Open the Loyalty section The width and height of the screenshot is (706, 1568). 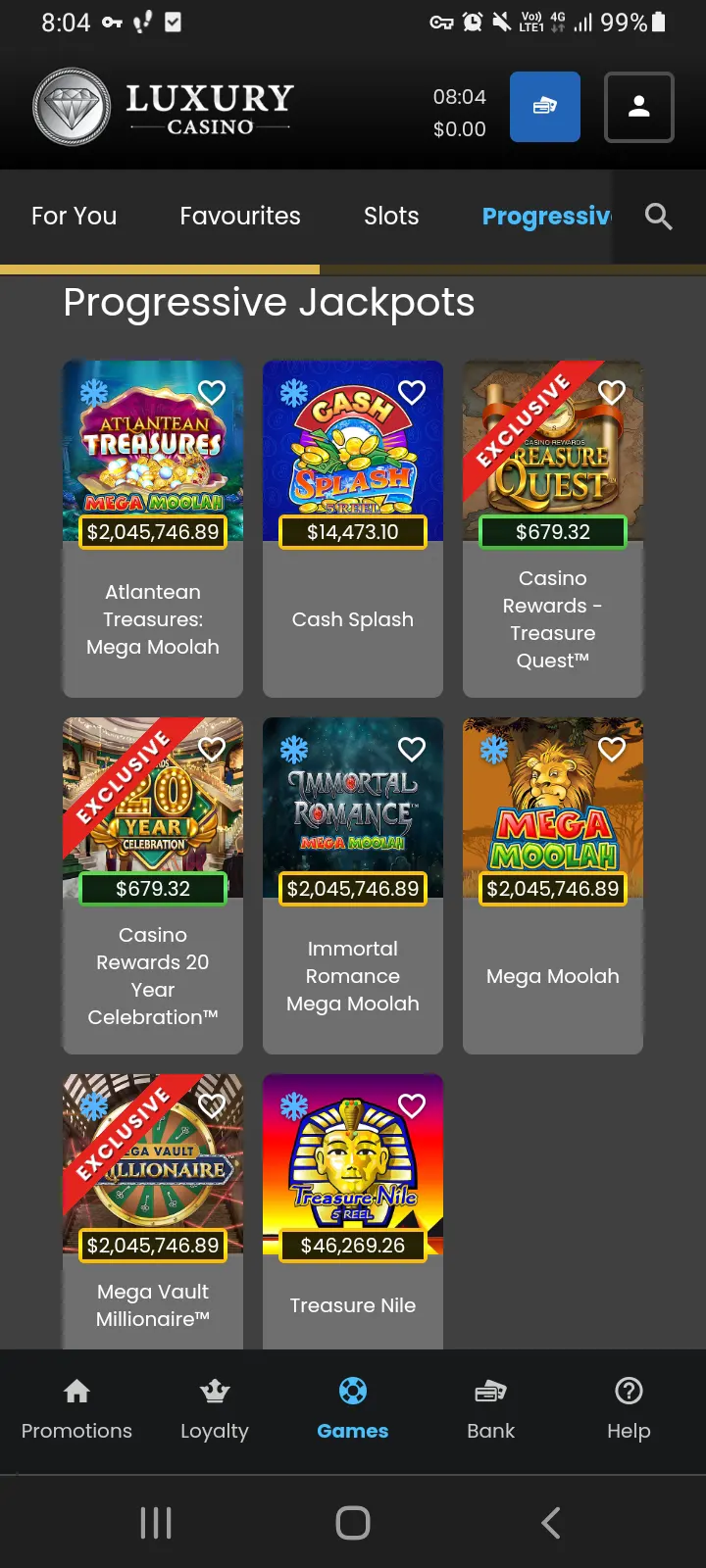pos(215,1409)
